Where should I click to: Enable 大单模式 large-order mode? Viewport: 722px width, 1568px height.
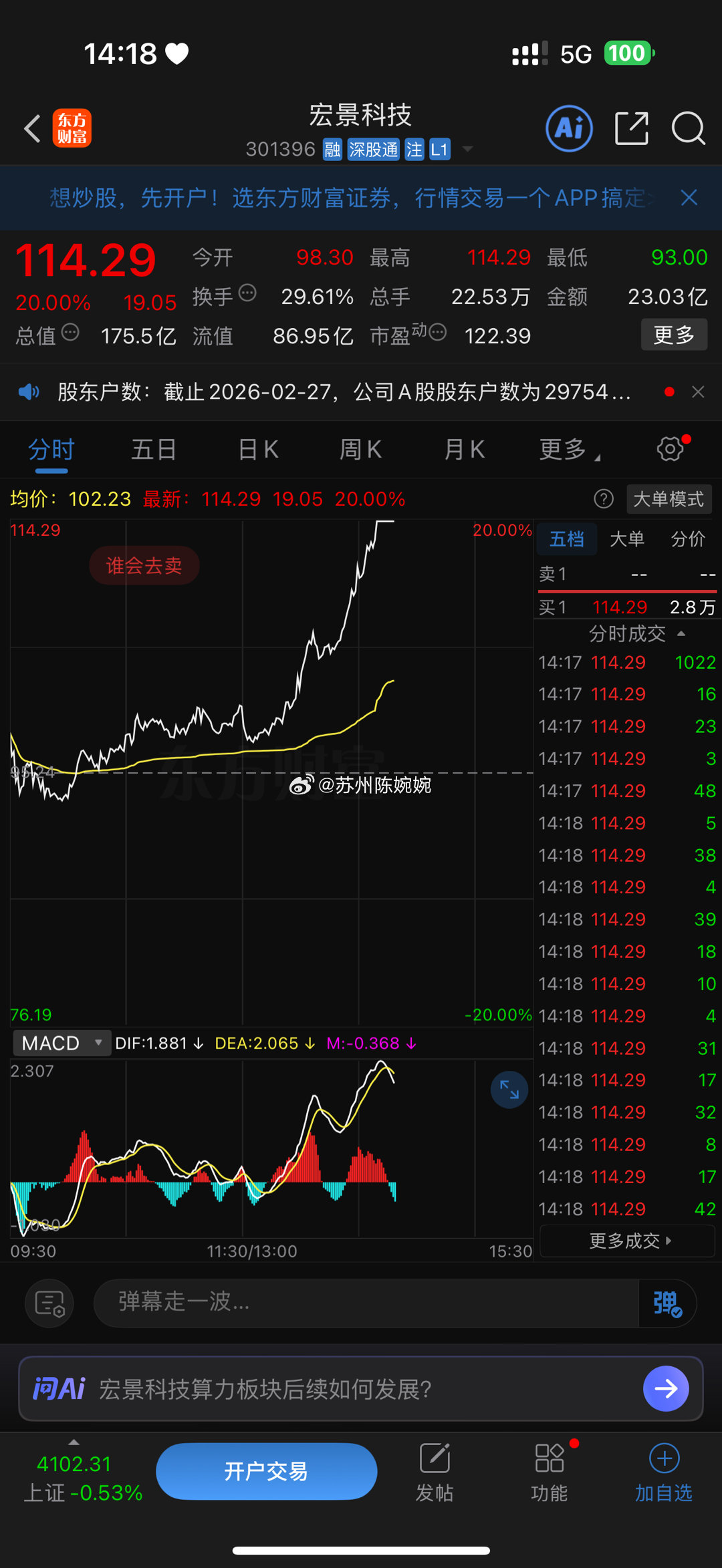point(669,498)
